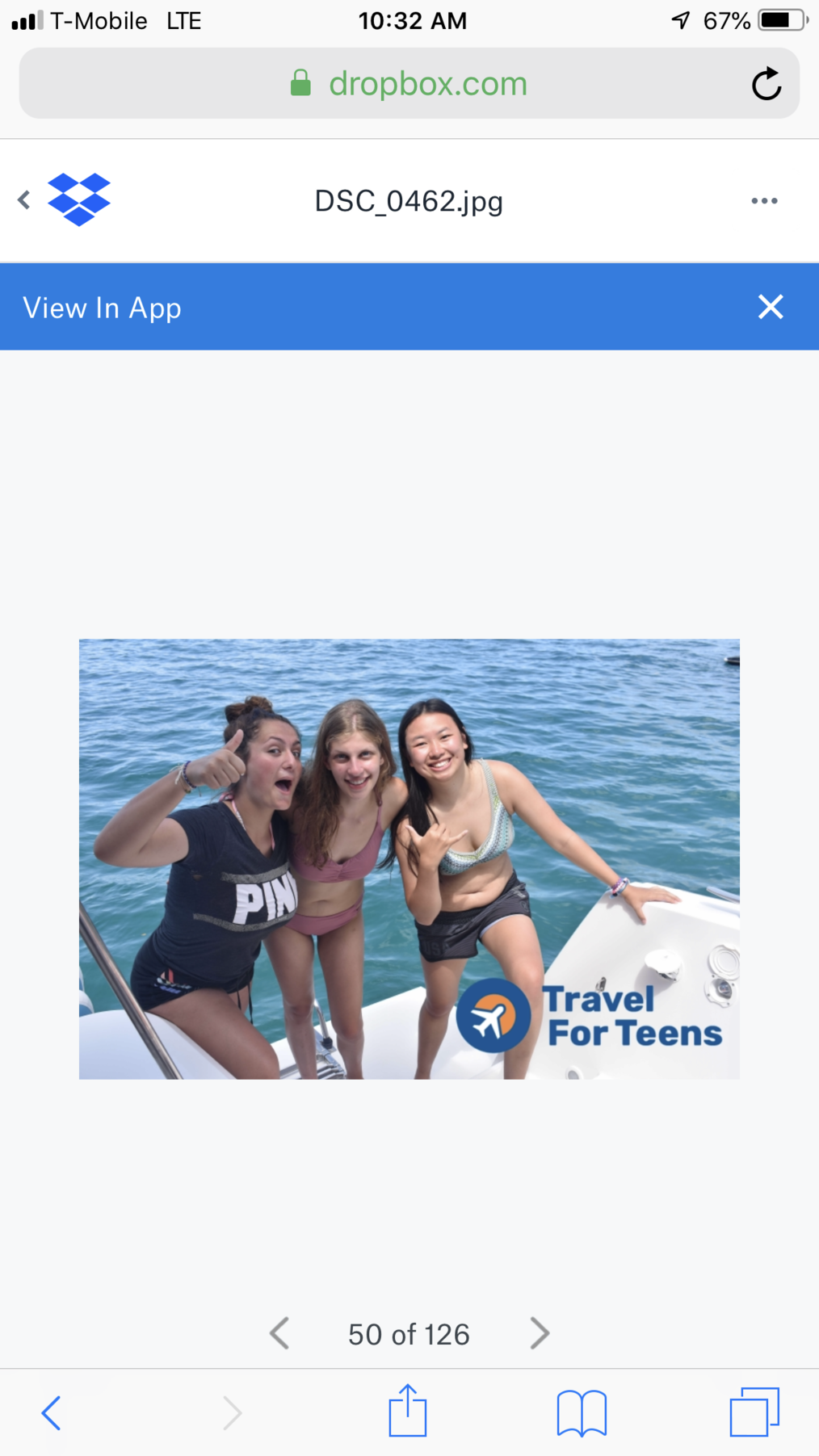Open Safari share sheet
The height and width of the screenshot is (1456, 819).
(408, 1410)
